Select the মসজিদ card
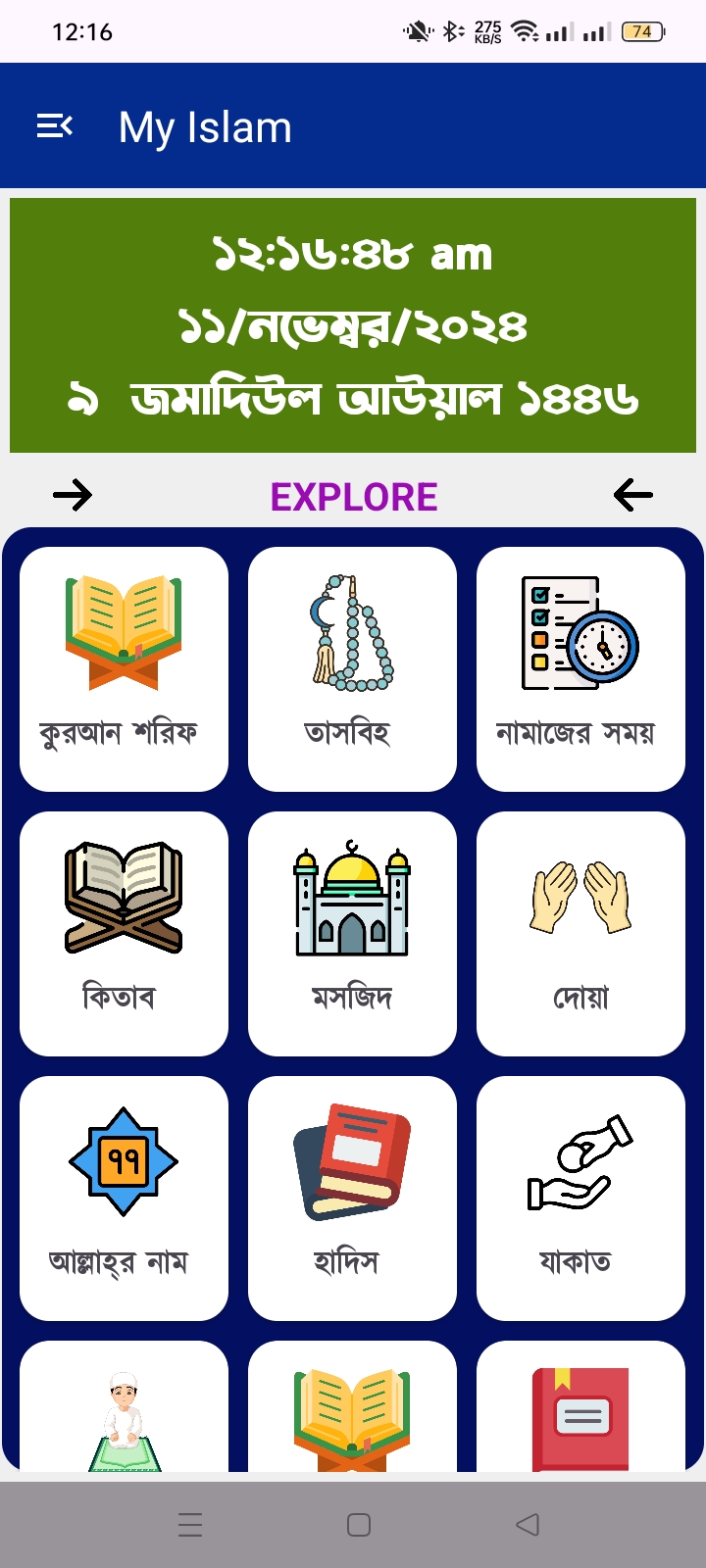Image resolution: width=706 pixels, height=1568 pixels. pos(352,933)
